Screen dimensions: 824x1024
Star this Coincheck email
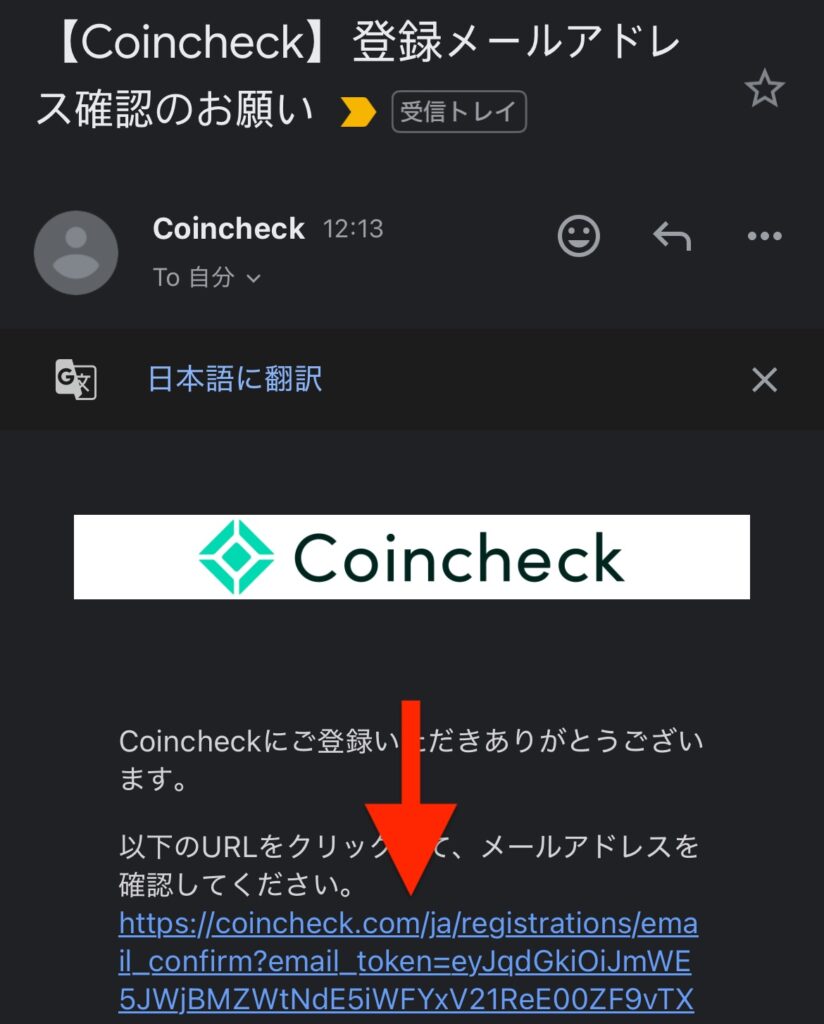pyautogui.click(x=765, y=91)
